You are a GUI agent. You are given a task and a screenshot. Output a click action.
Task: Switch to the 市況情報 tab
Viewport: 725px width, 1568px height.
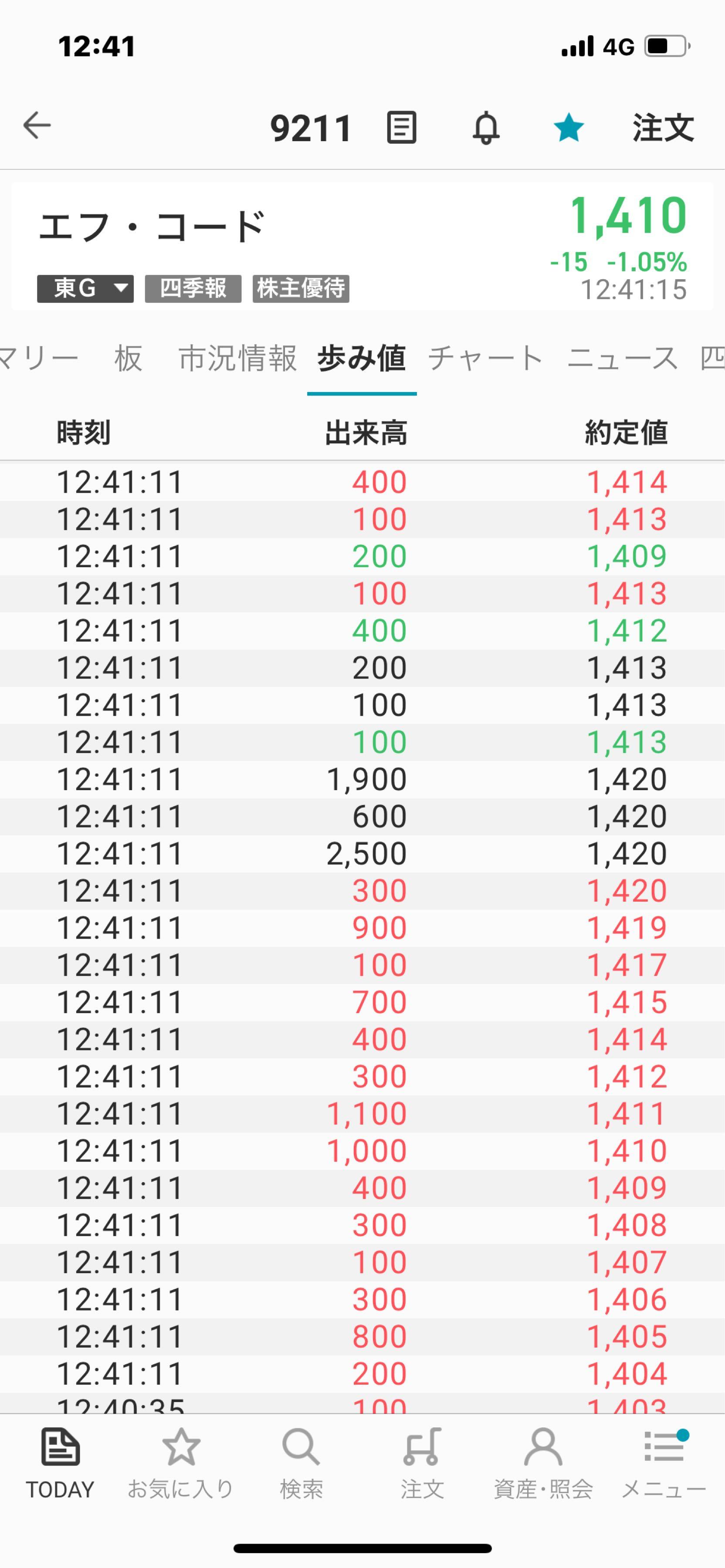click(237, 358)
